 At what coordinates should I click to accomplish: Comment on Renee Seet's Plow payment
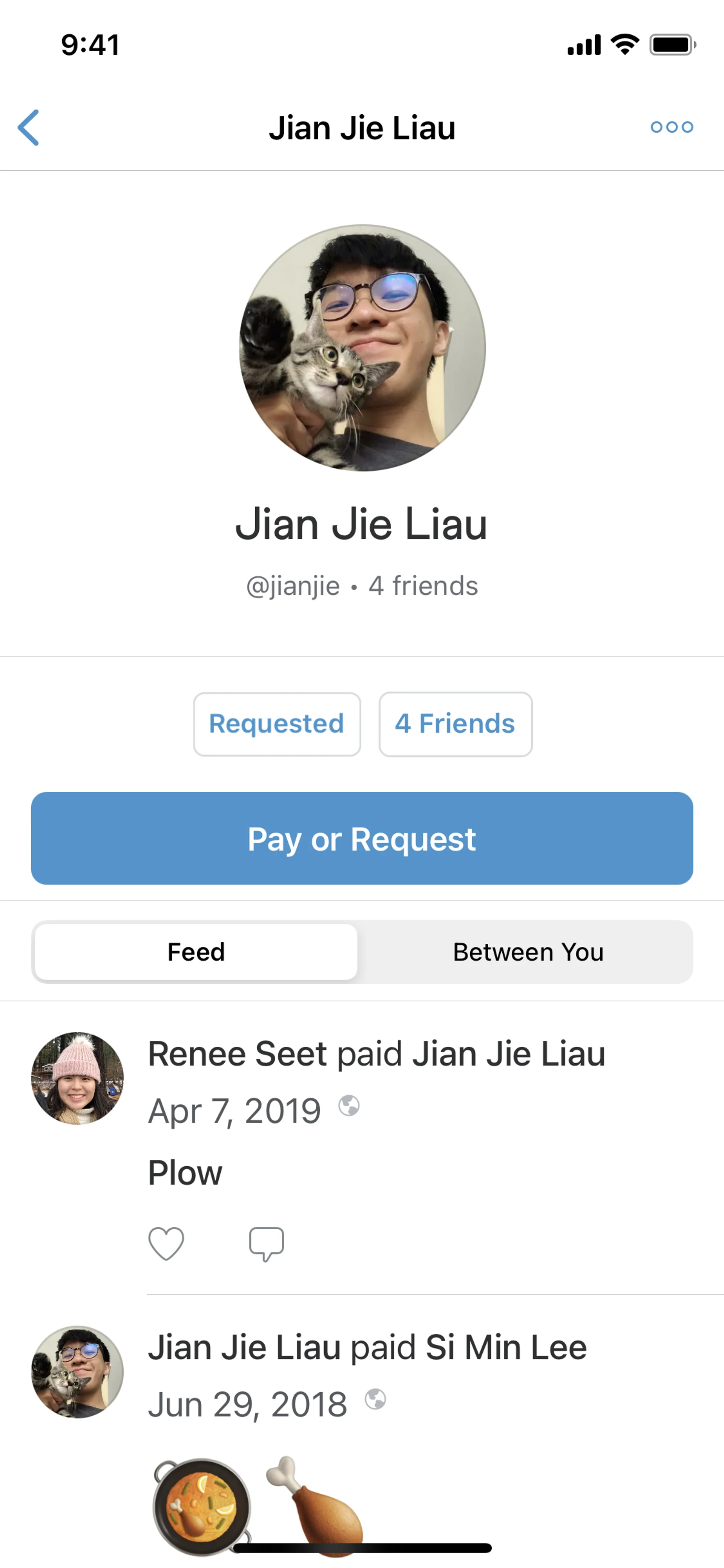point(267,1243)
